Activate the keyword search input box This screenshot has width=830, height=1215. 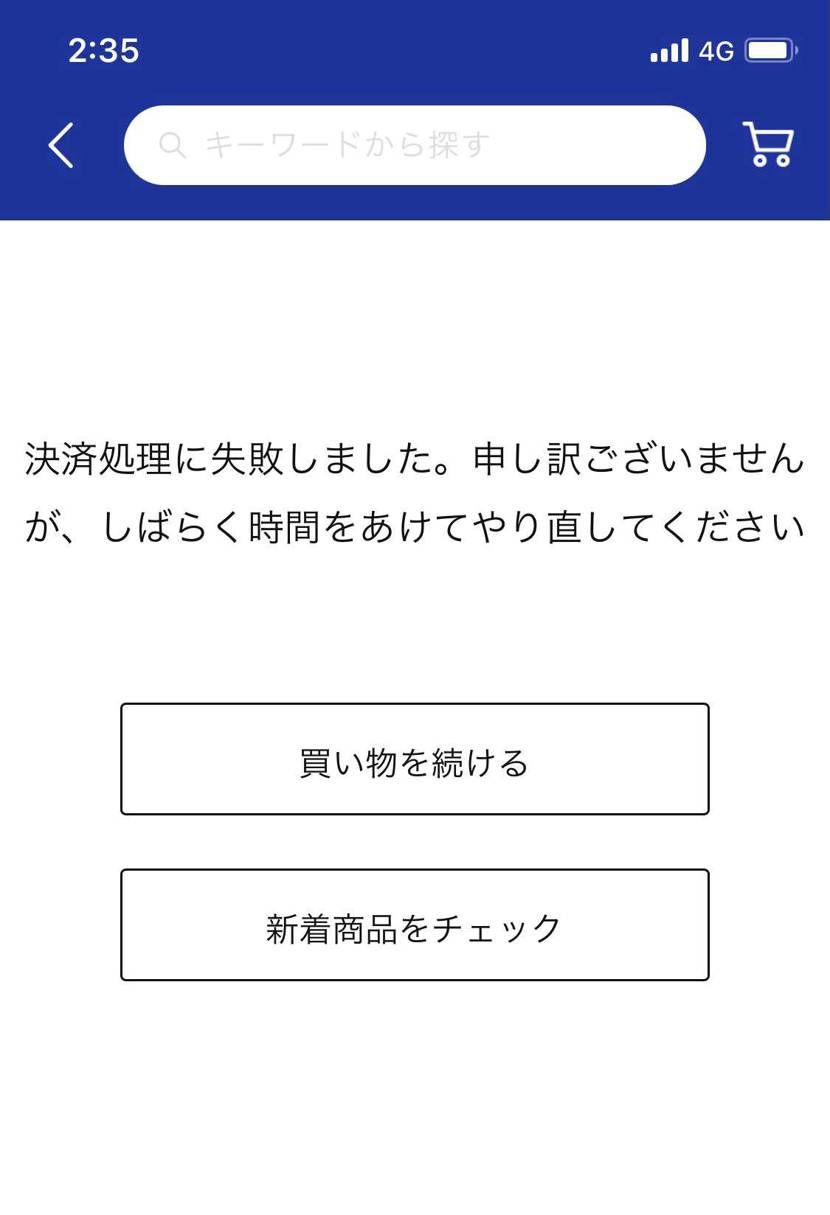pos(414,145)
